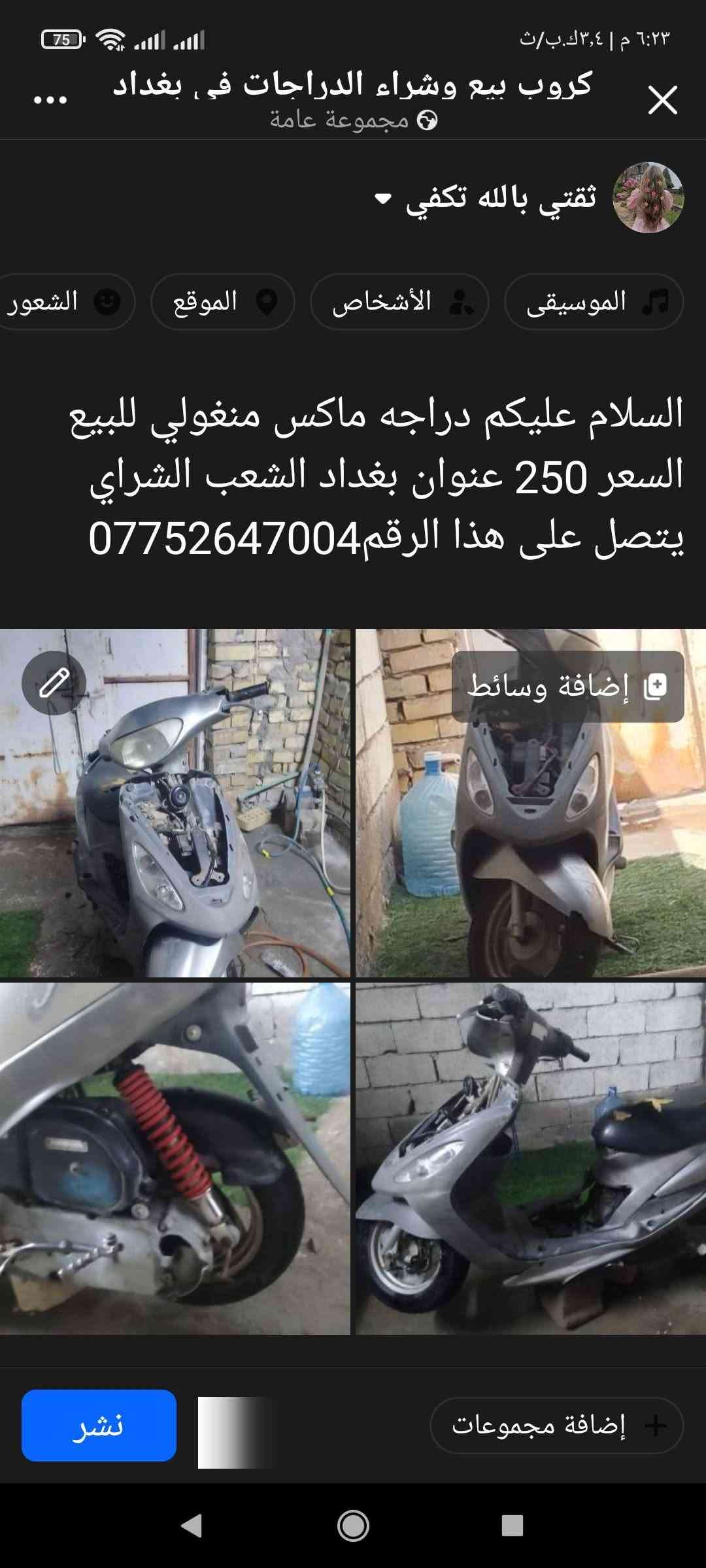Edit photos with the pencil icon
Screen dimensions: 706x1568
coord(54,683)
